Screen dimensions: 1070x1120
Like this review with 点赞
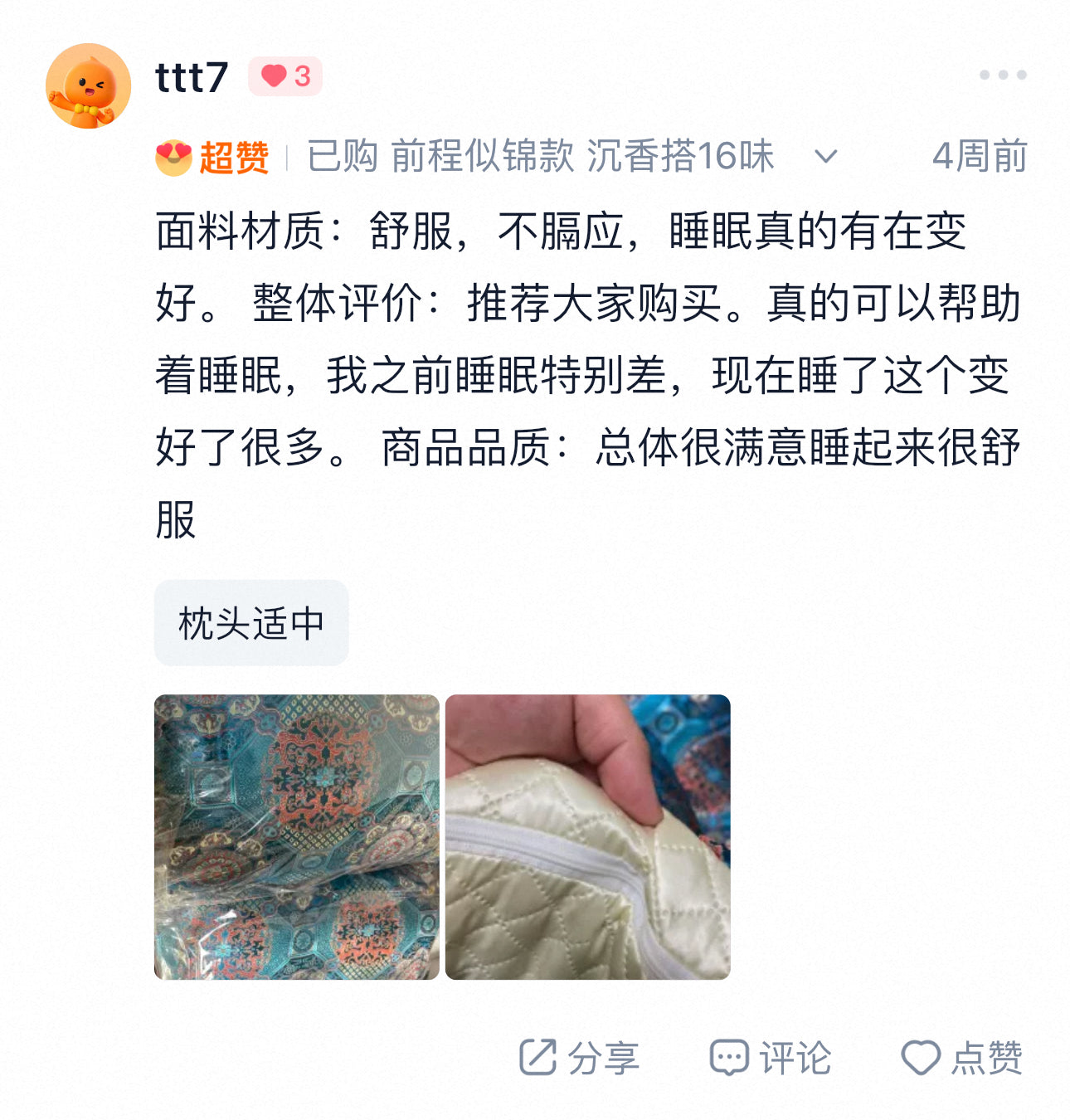962,1058
